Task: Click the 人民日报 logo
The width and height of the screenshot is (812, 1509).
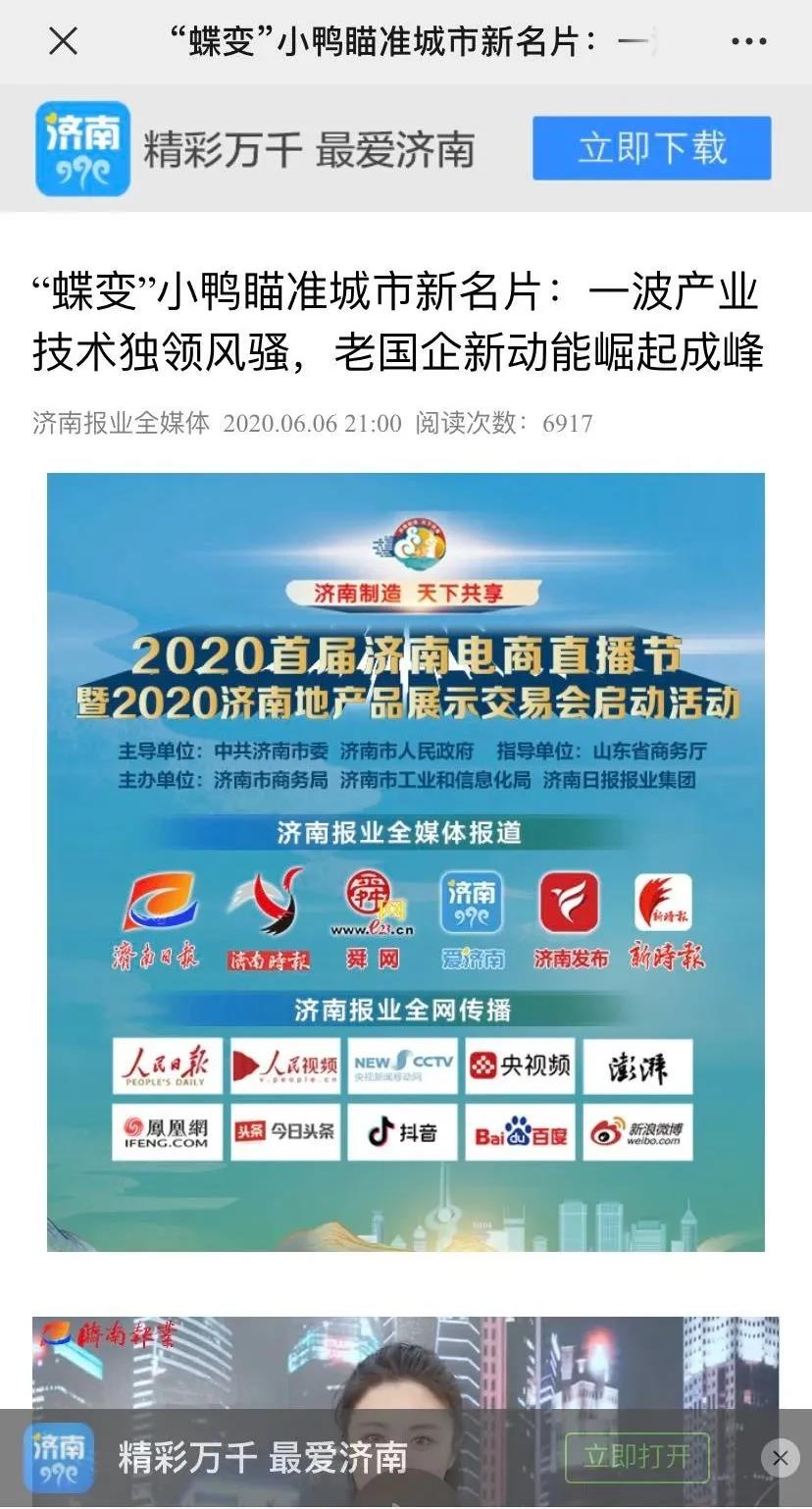Action: coord(168,1065)
